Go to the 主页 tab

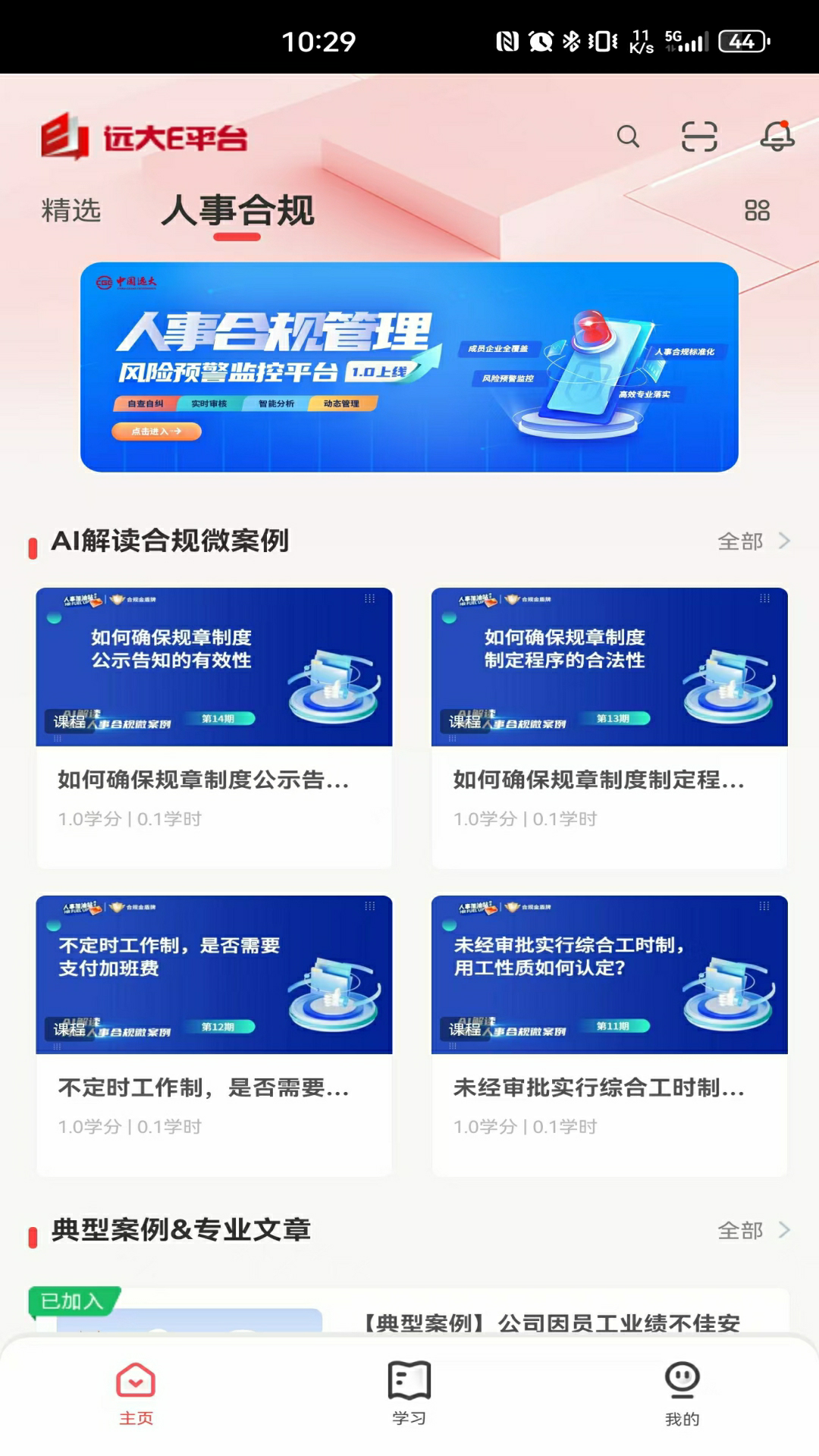click(136, 1394)
